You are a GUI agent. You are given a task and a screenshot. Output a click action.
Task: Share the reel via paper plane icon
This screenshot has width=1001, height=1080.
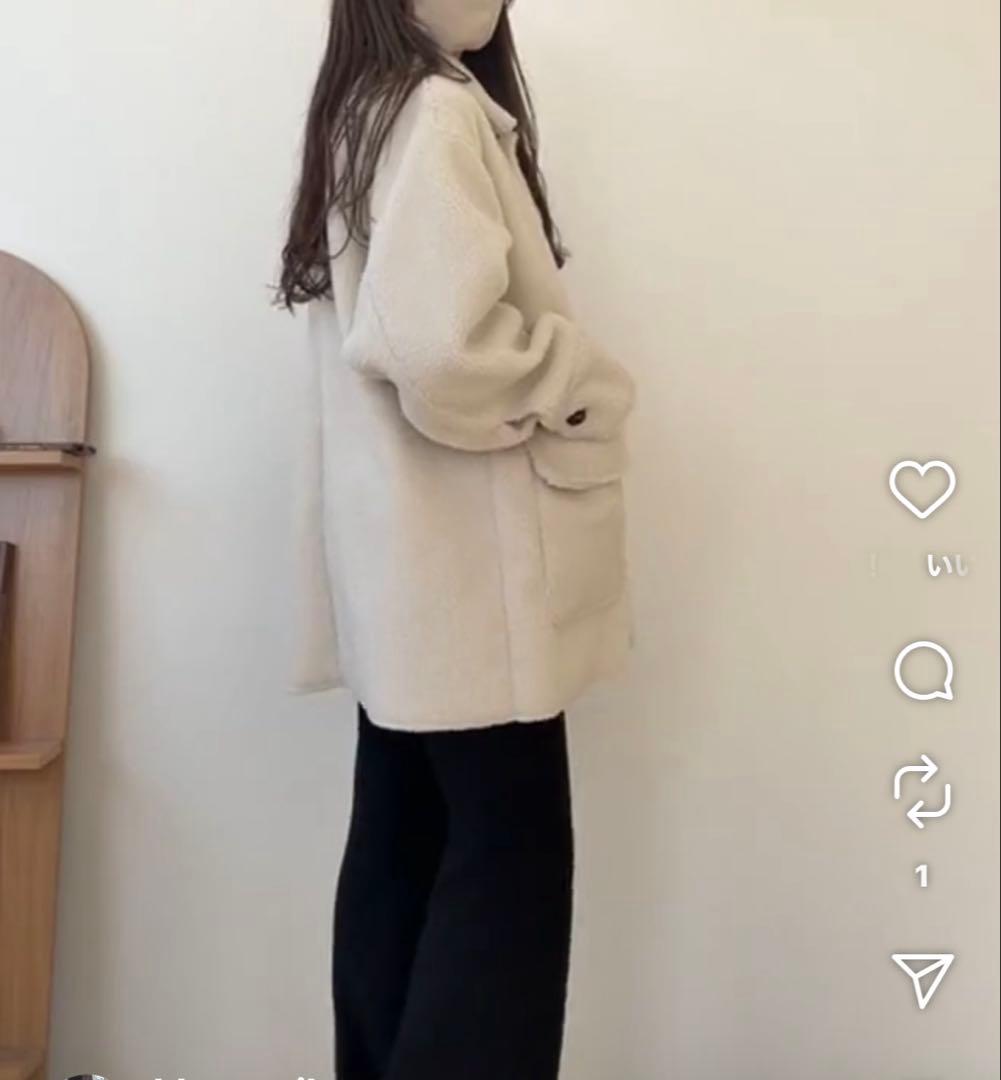[922, 979]
